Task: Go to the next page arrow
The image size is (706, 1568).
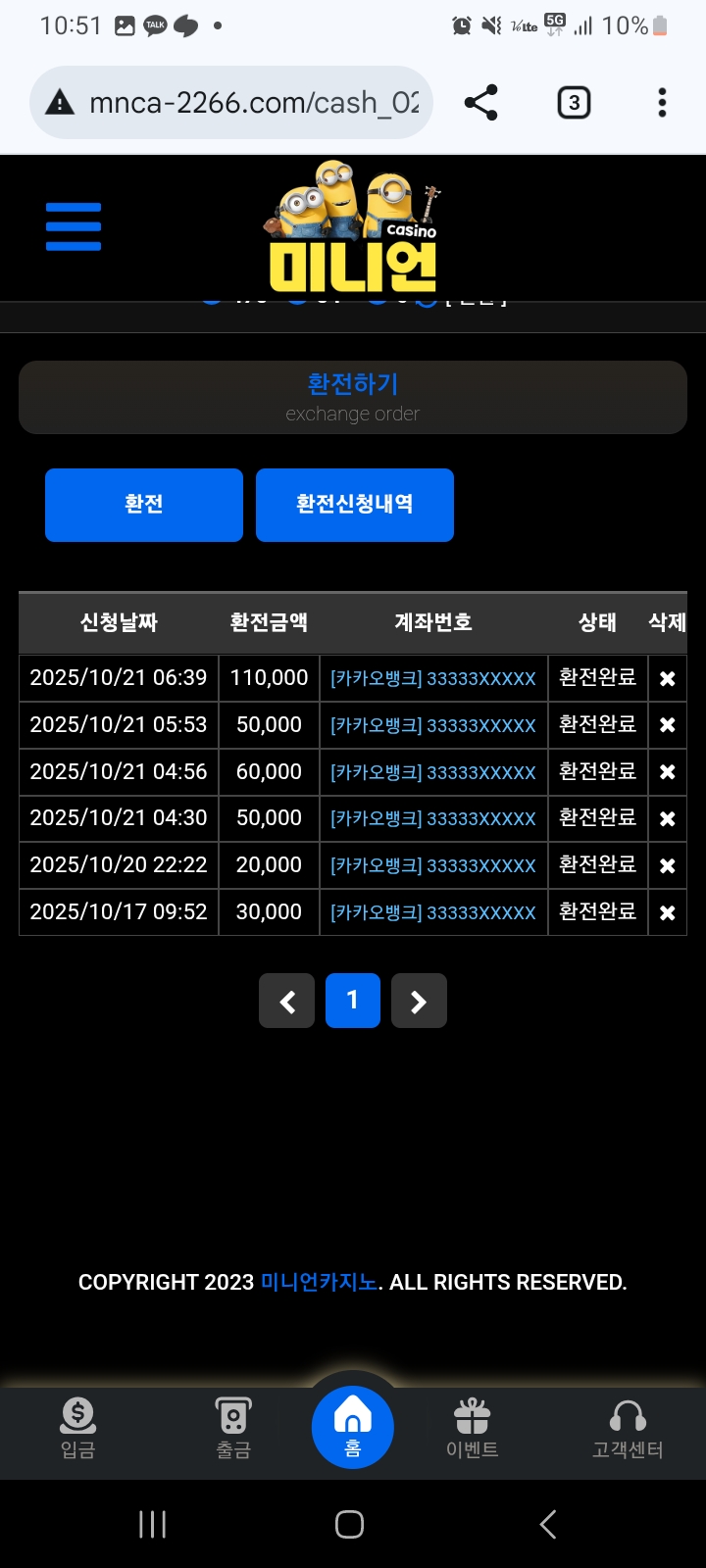Action: tap(419, 1001)
